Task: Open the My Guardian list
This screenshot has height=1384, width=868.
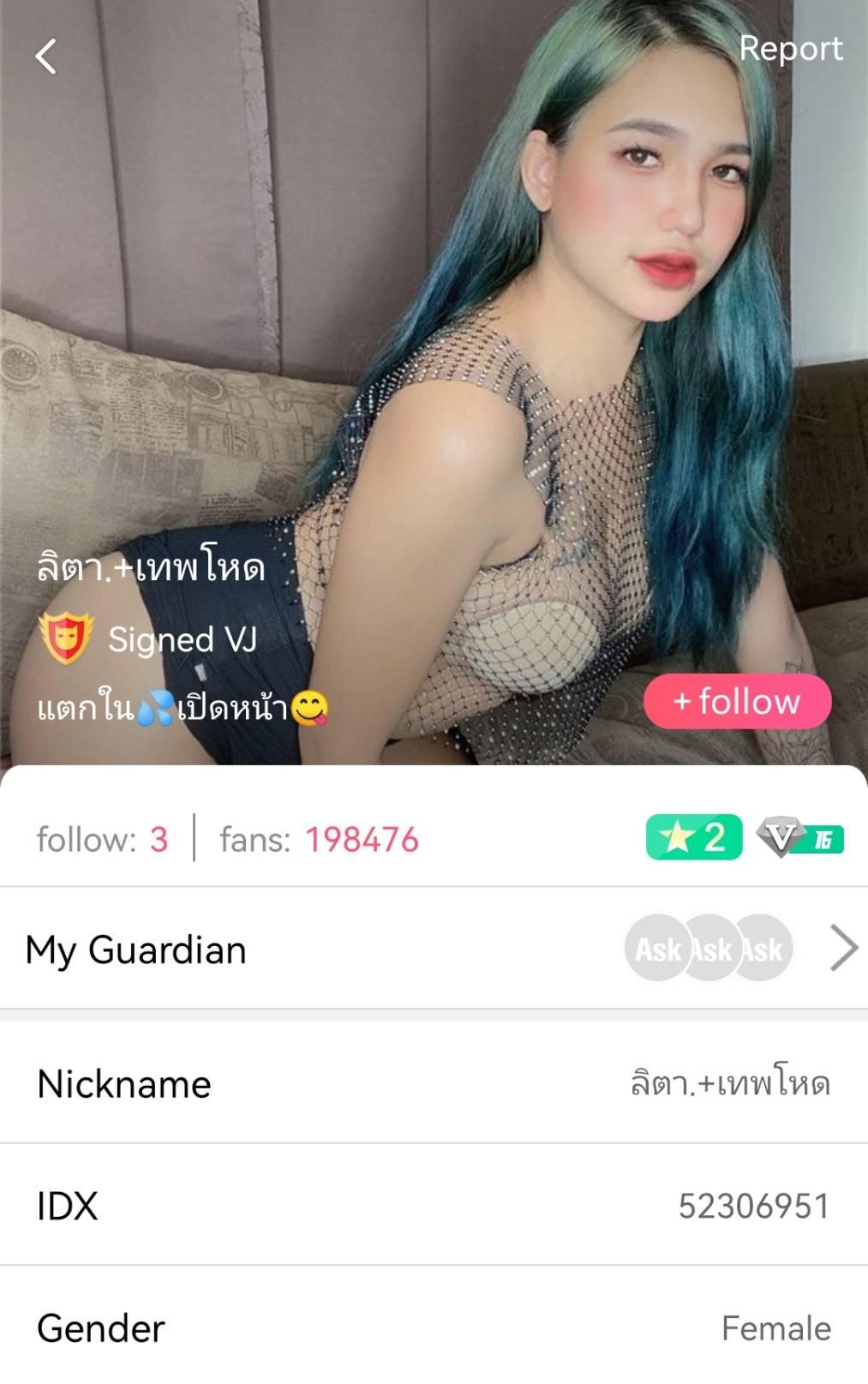Action: [x=434, y=949]
